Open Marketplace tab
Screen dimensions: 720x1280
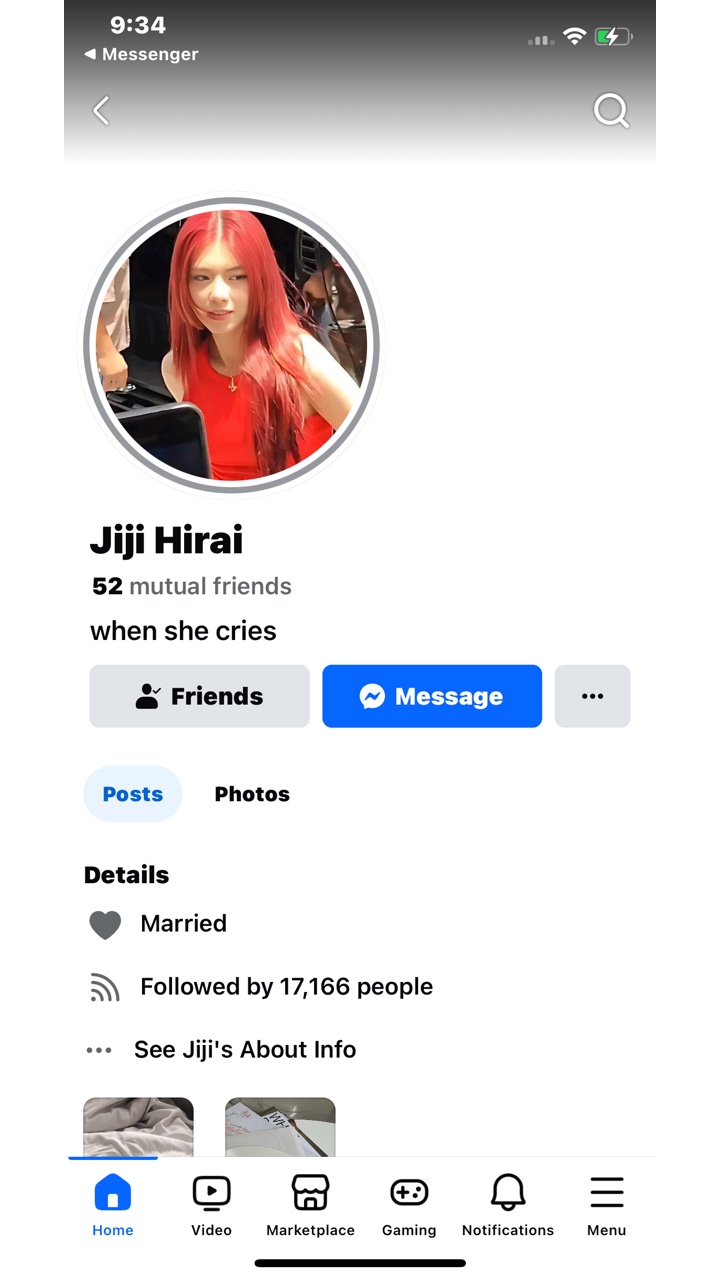310,1205
